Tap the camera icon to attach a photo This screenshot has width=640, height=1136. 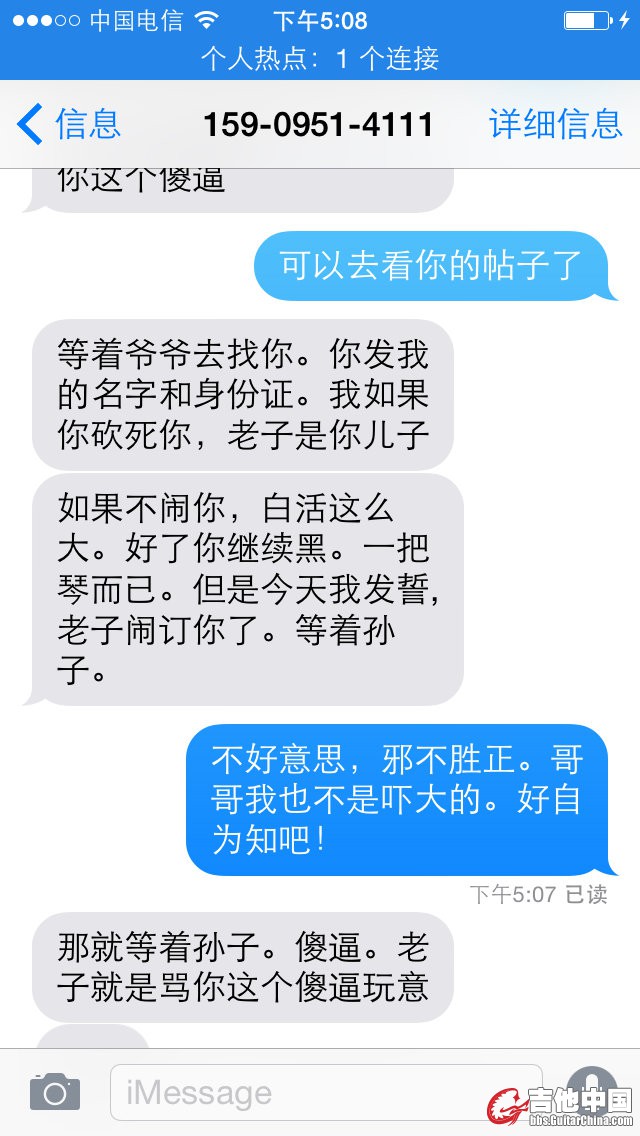point(54,1091)
